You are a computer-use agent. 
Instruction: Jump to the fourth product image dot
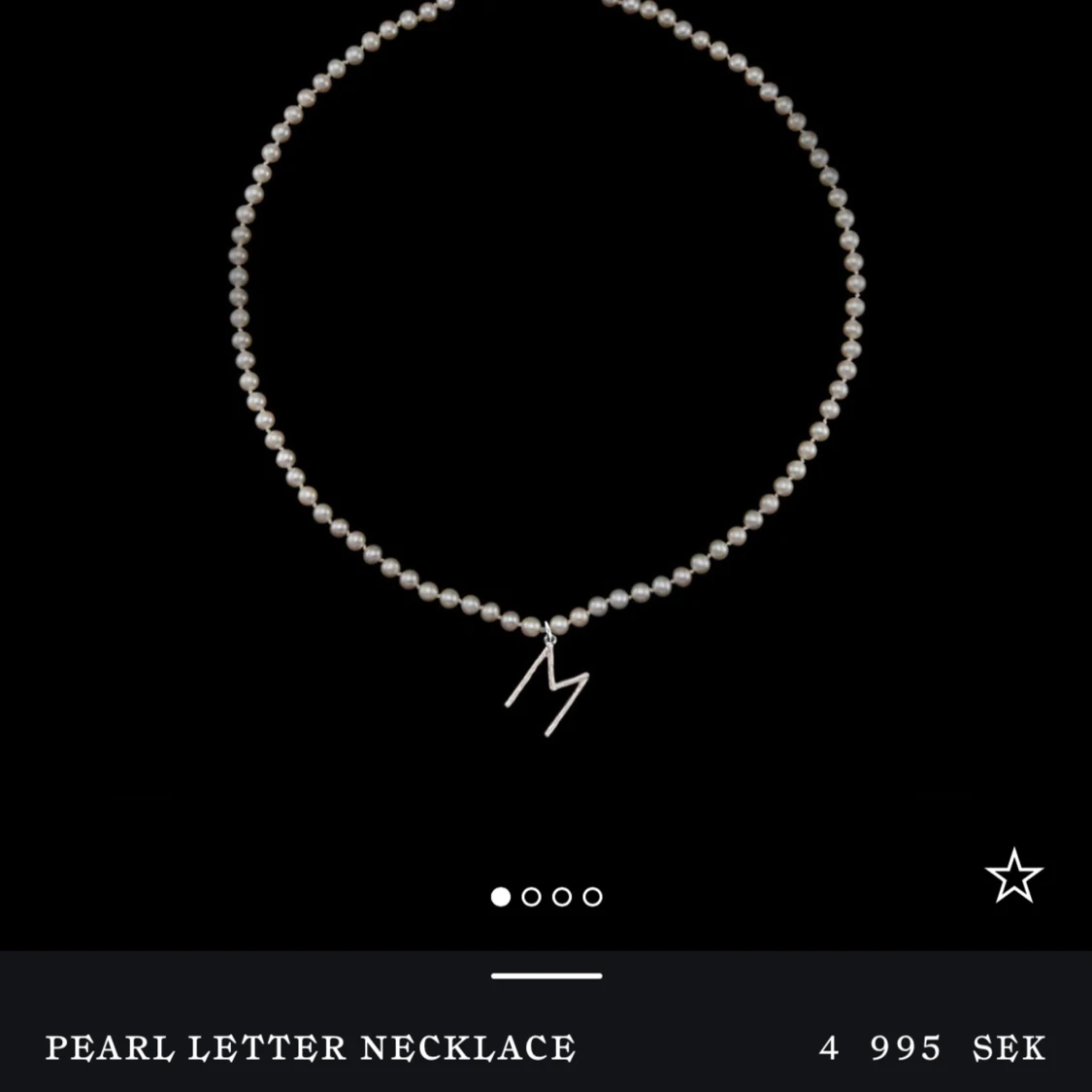click(x=593, y=897)
